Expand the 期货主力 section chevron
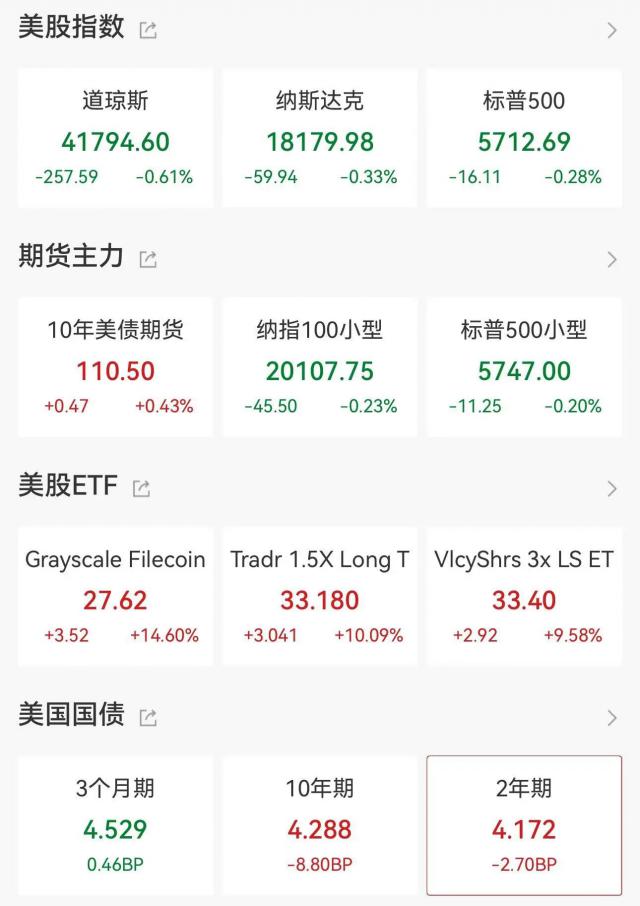Image resolution: width=640 pixels, height=906 pixels. [612, 260]
